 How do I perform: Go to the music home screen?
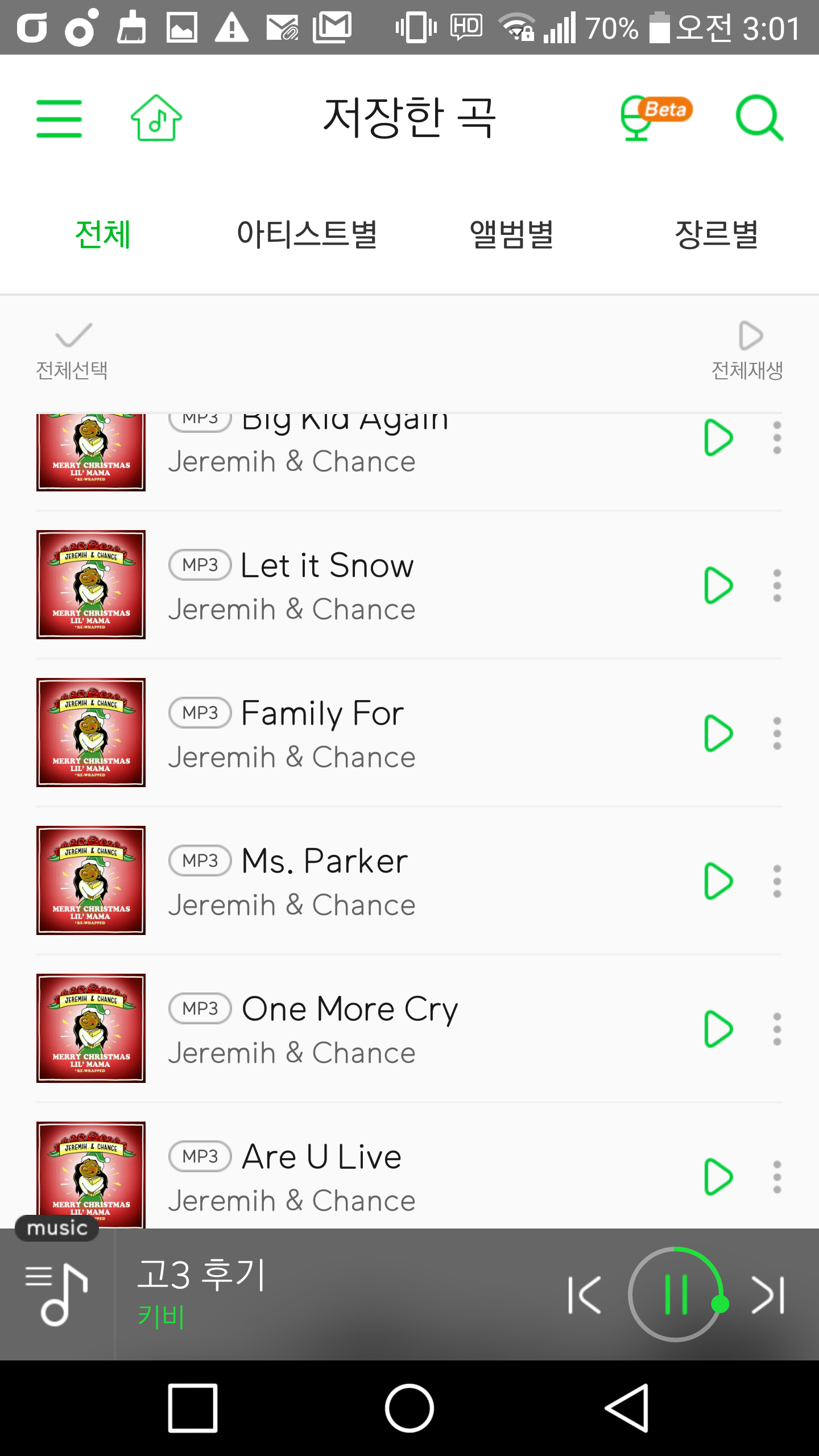[156, 118]
